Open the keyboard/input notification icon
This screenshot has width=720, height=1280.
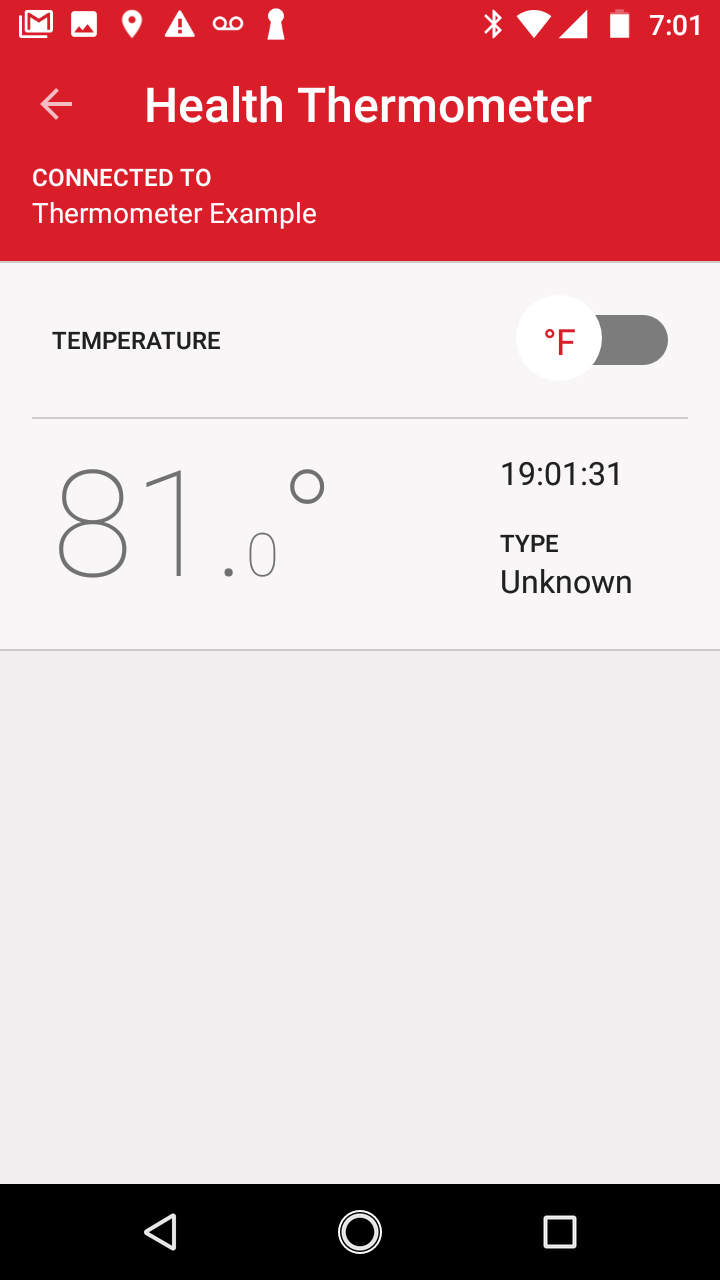point(275,22)
